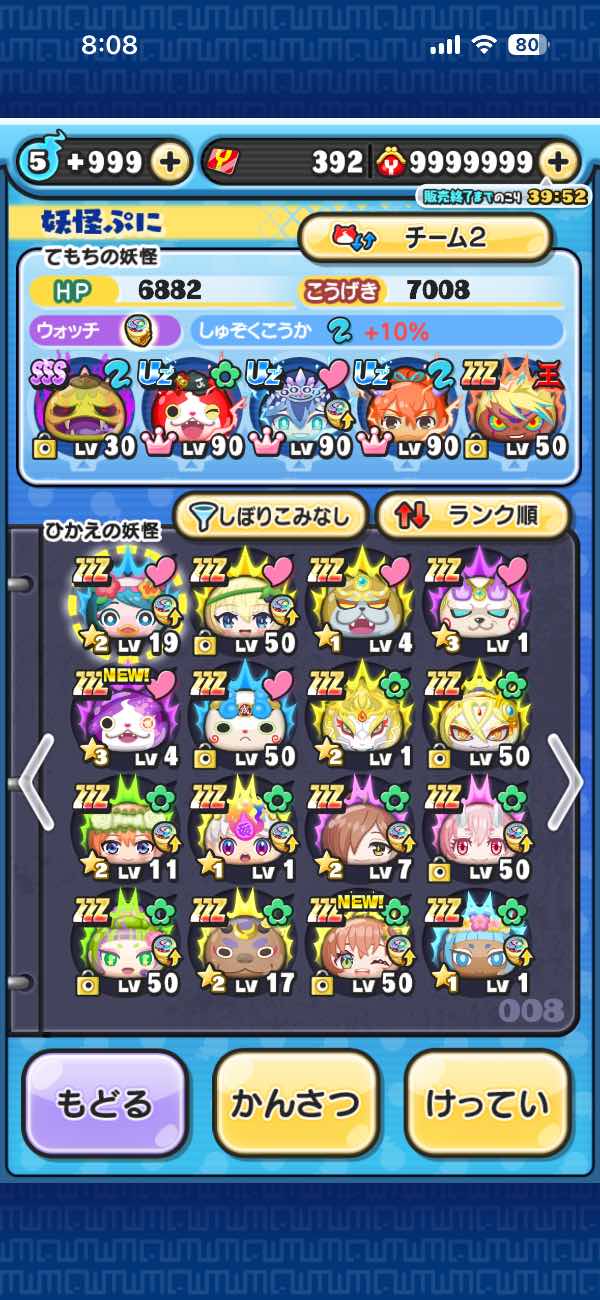Tap the かんさつ observe button

(296, 1103)
